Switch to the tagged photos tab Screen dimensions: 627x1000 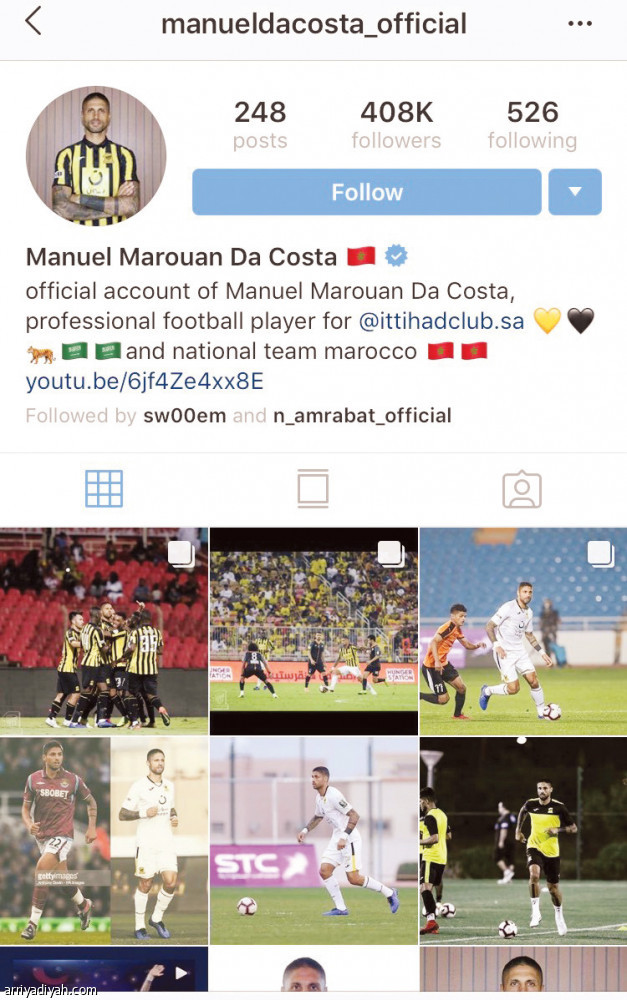pyautogui.click(x=521, y=489)
